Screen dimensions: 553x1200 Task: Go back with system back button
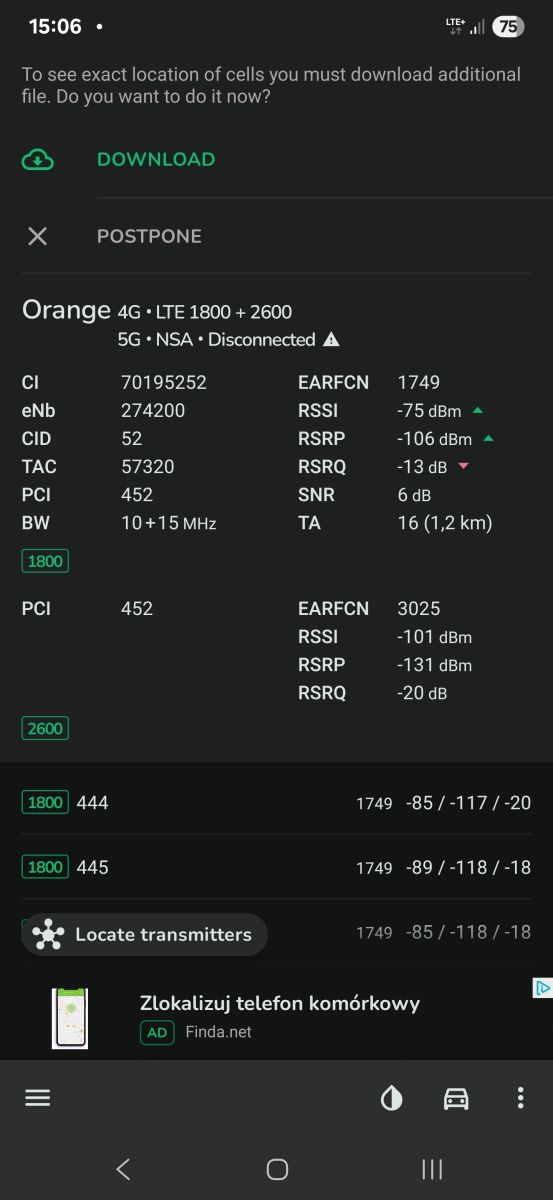[123, 1169]
